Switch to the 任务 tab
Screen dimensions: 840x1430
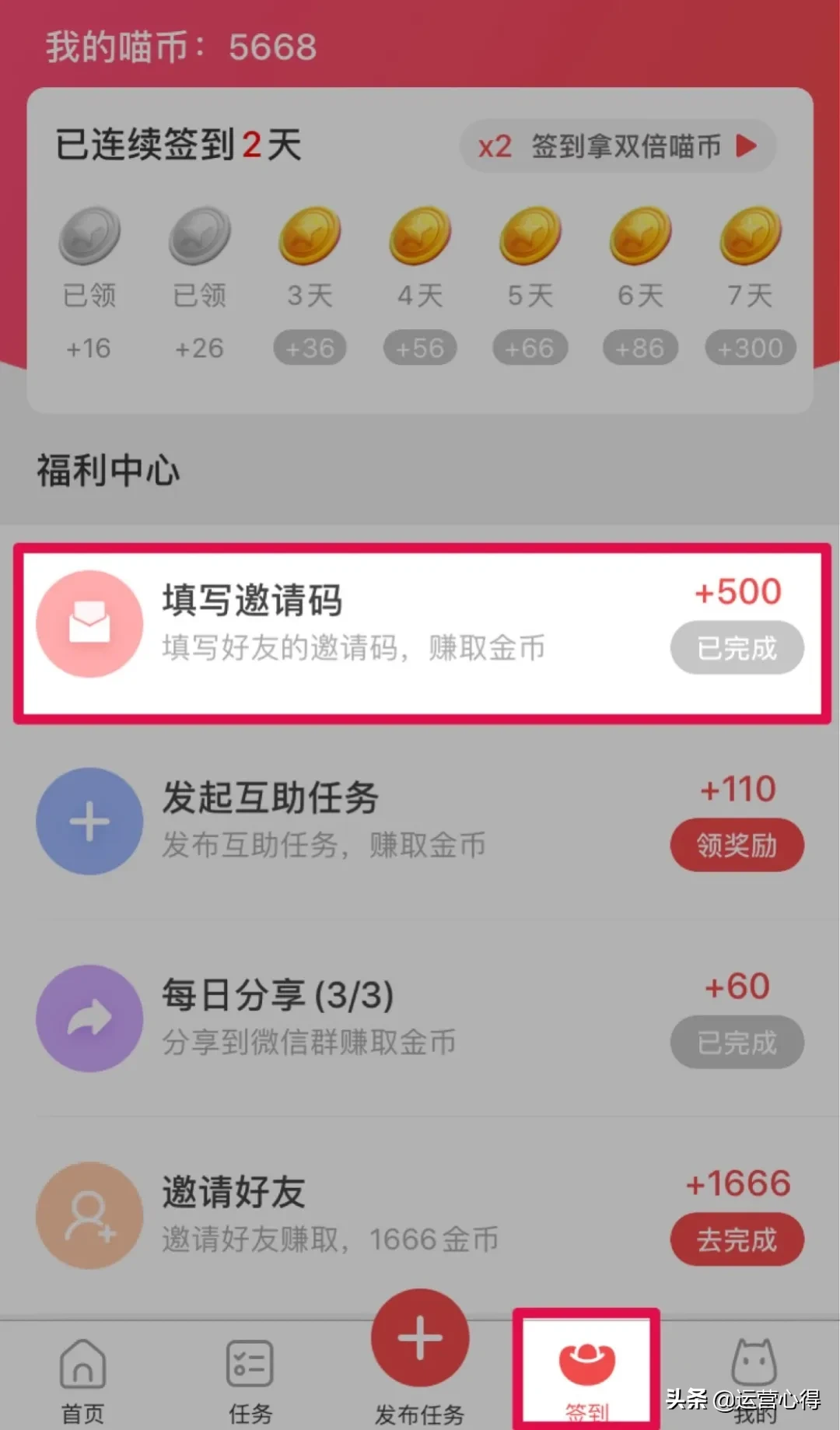click(250, 1379)
